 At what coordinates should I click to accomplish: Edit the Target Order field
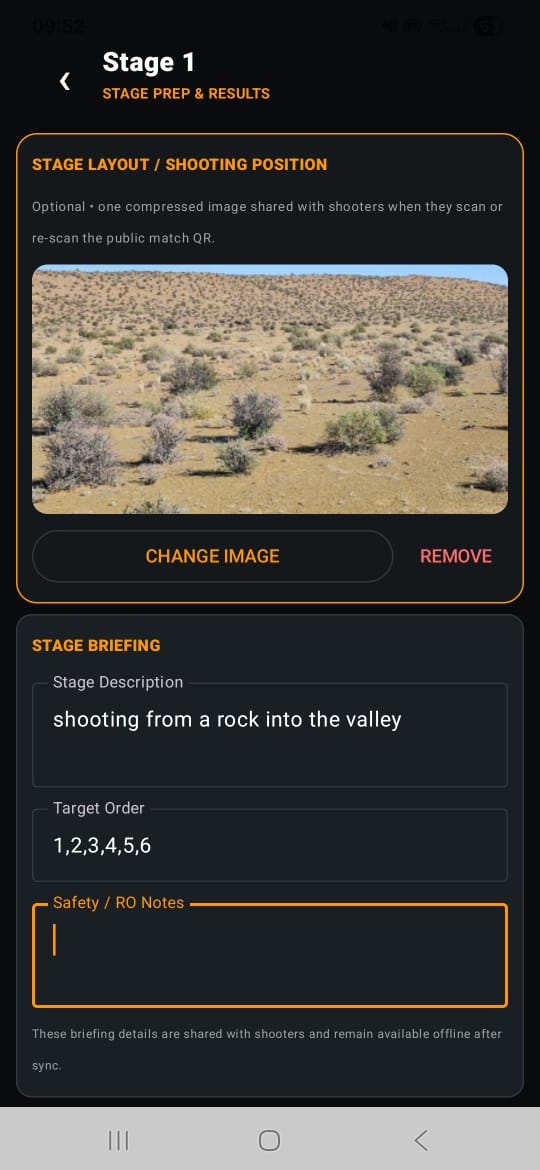coord(270,845)
